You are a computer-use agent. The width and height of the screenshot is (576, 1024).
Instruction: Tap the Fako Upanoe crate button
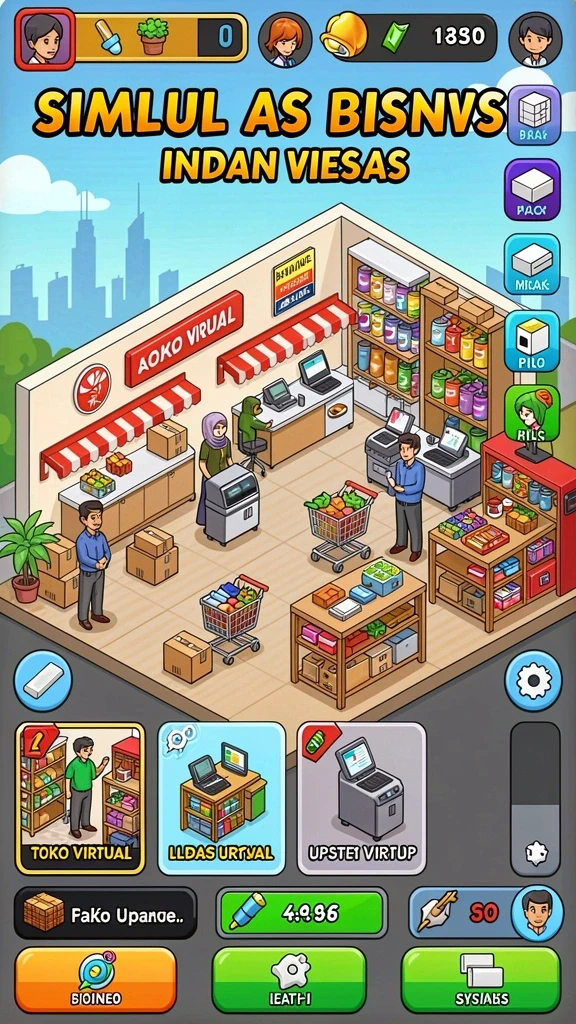(x=105, y=912)
